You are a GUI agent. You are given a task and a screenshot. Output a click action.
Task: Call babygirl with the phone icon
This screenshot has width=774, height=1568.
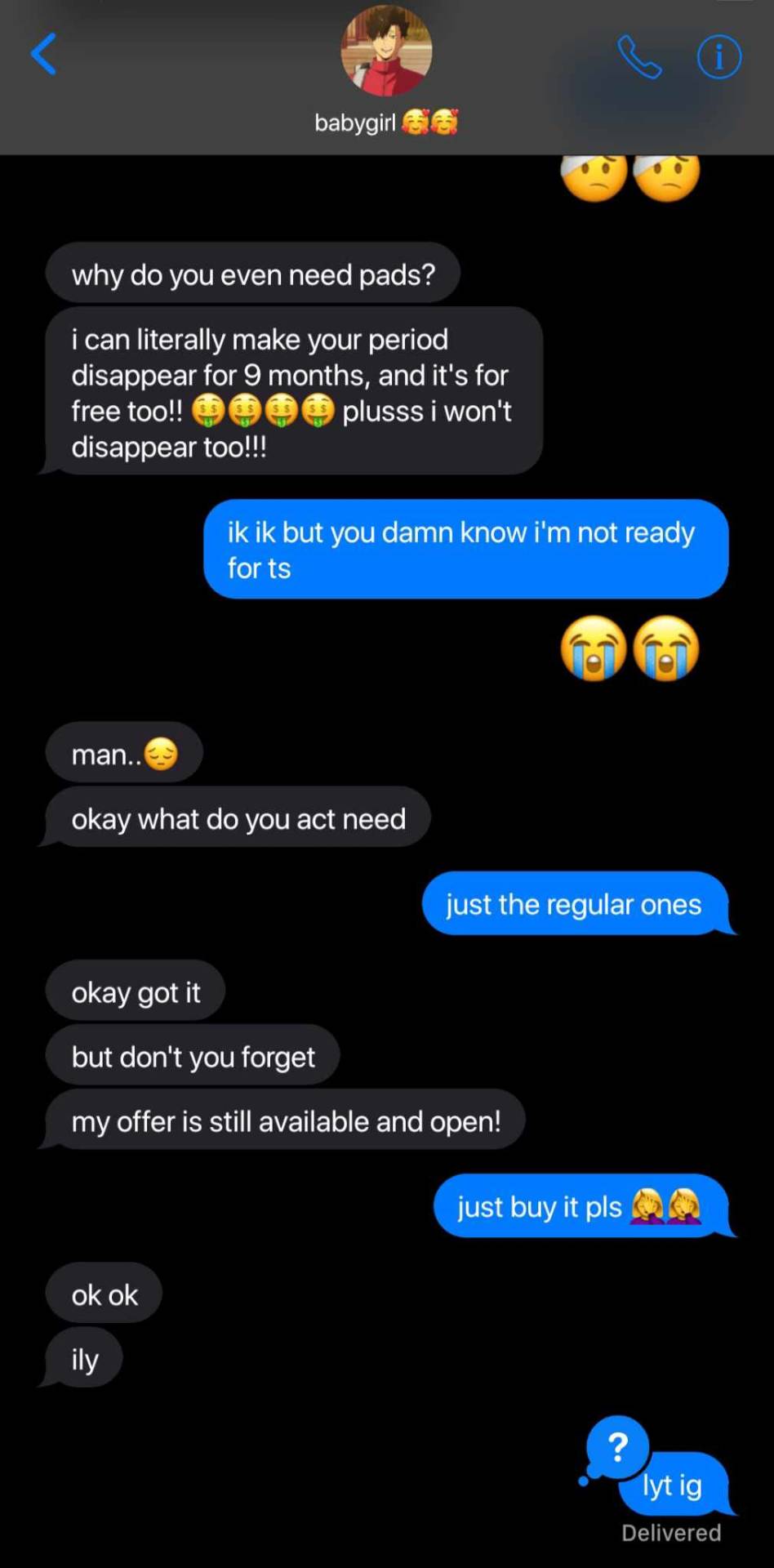pos(639,57)
